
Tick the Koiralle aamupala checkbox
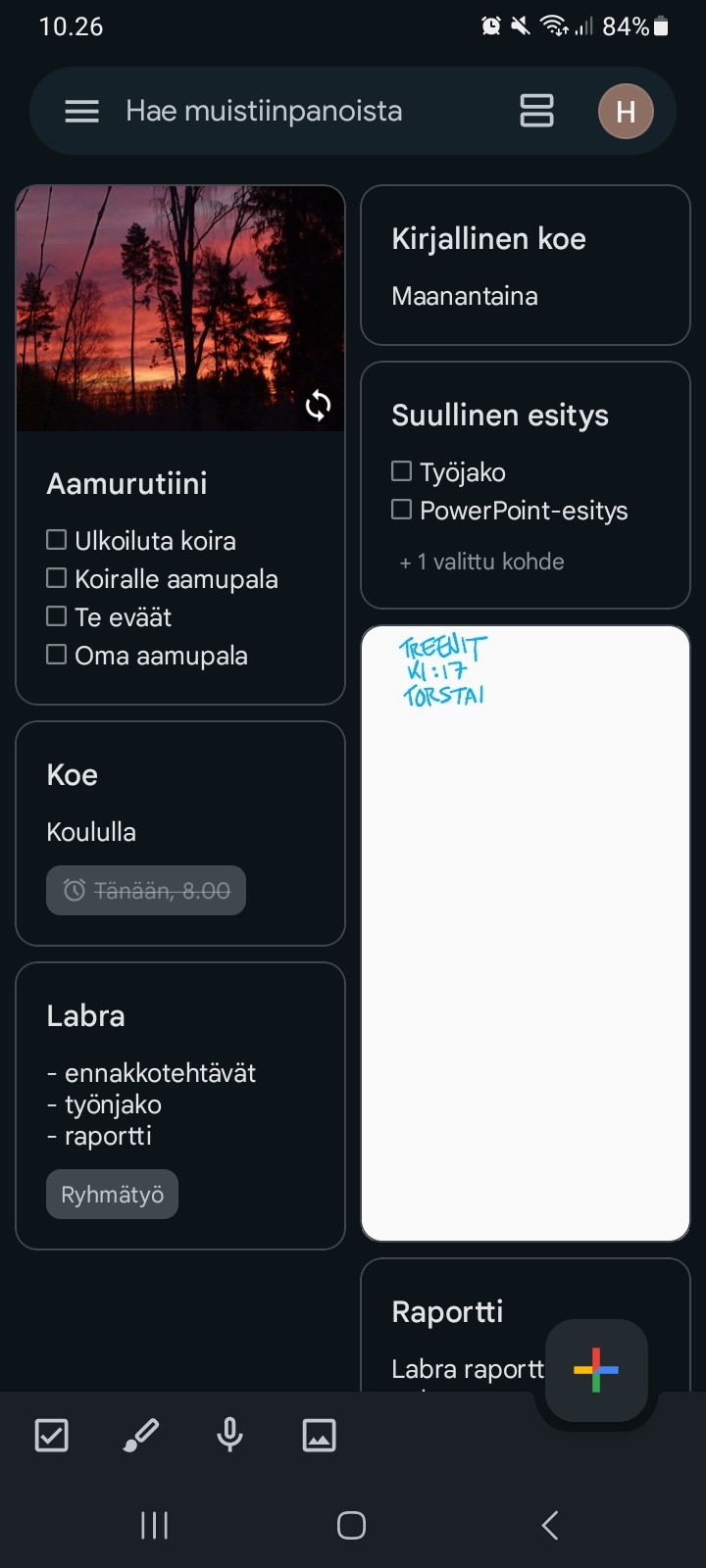[57, 578]
